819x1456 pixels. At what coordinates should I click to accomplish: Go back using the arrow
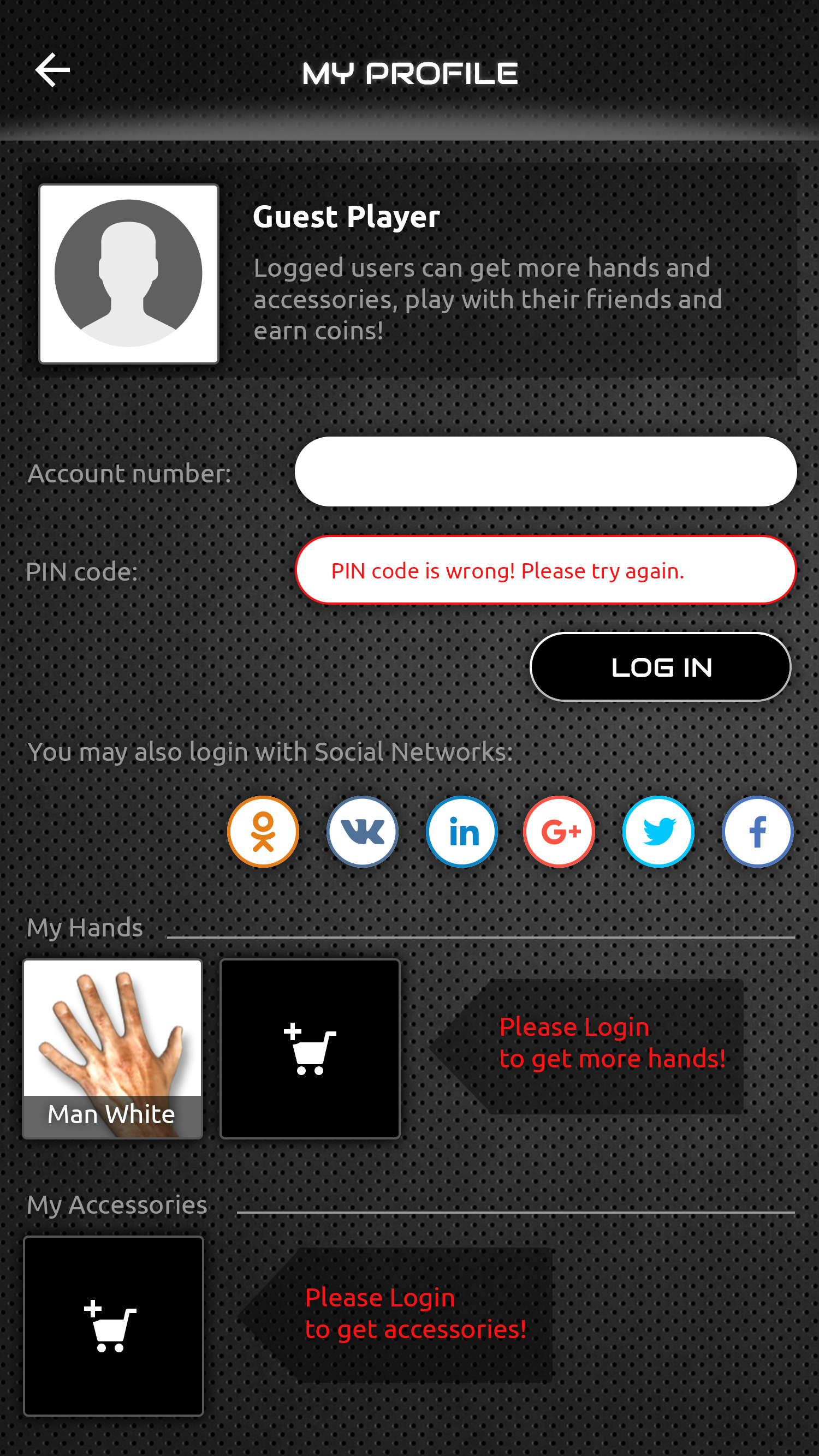pyautogui.click(x=52, y=70)
